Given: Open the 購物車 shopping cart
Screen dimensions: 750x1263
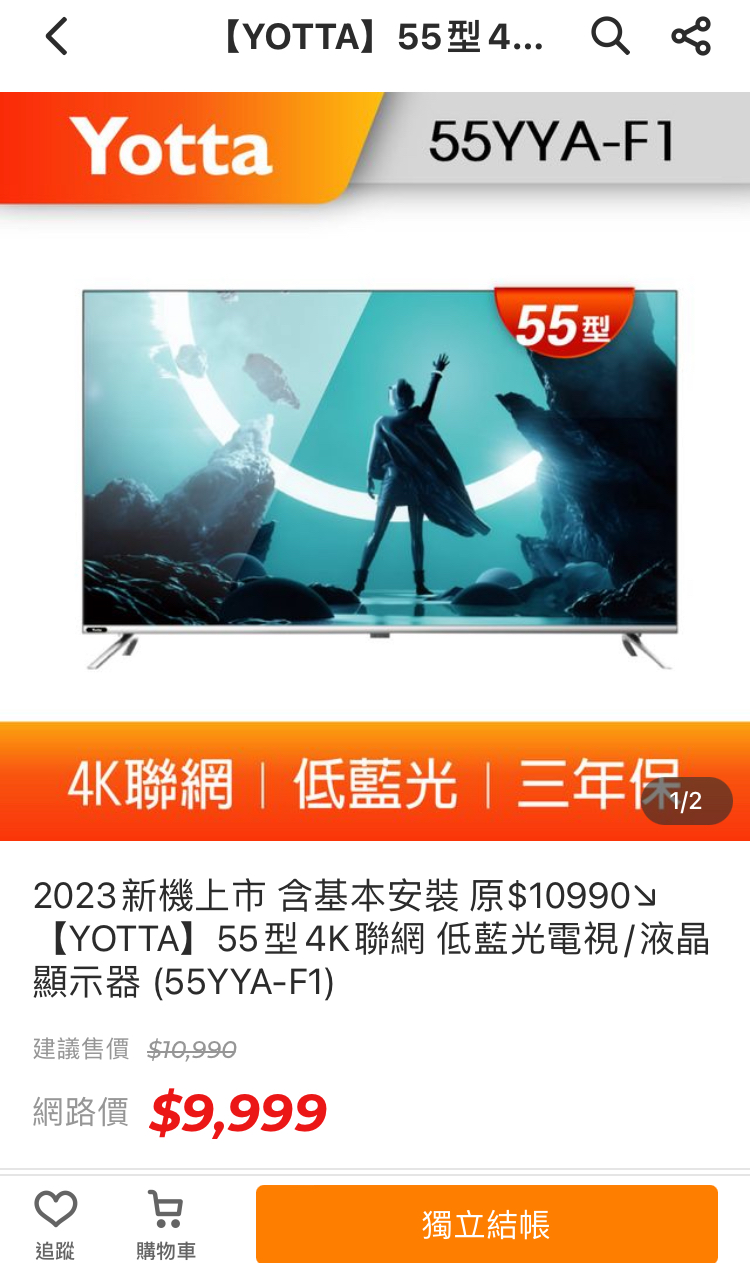Looking at the screenshot, I should [x=166, y=1225].
